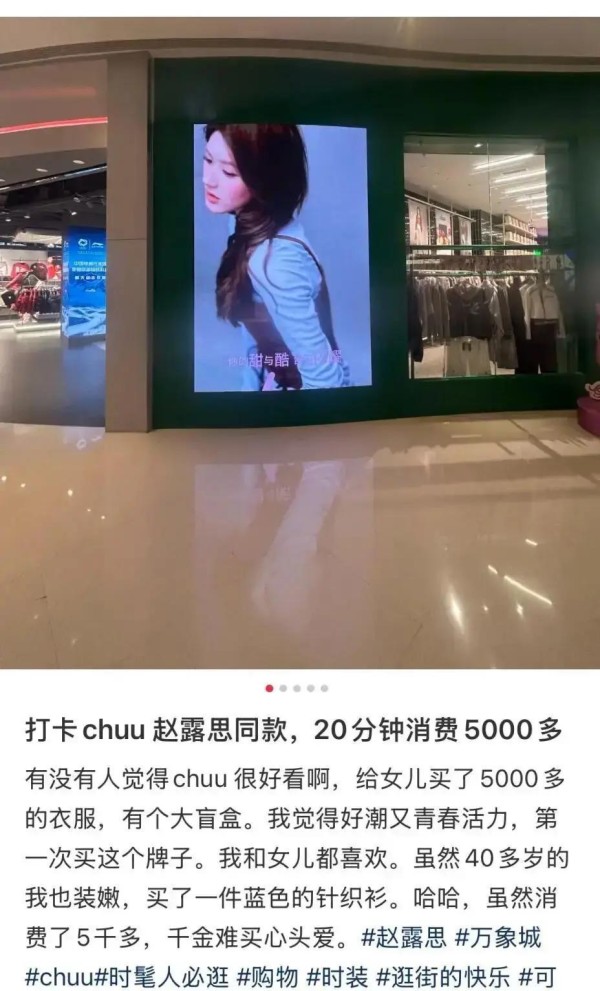Tap the photo carousel page indicator dots

pos(297,688)
